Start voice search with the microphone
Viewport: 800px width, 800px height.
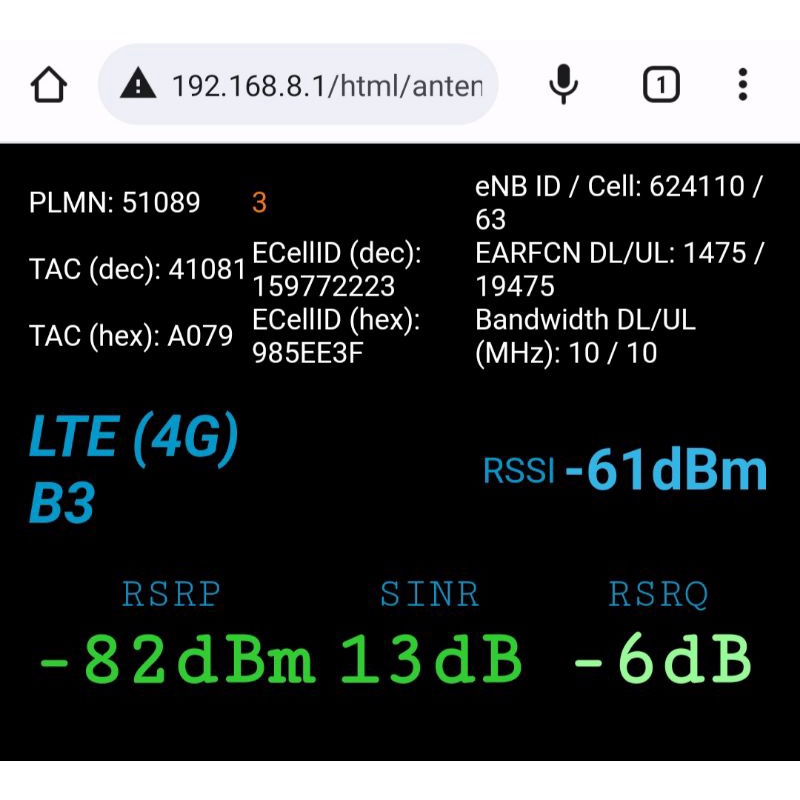564,85
